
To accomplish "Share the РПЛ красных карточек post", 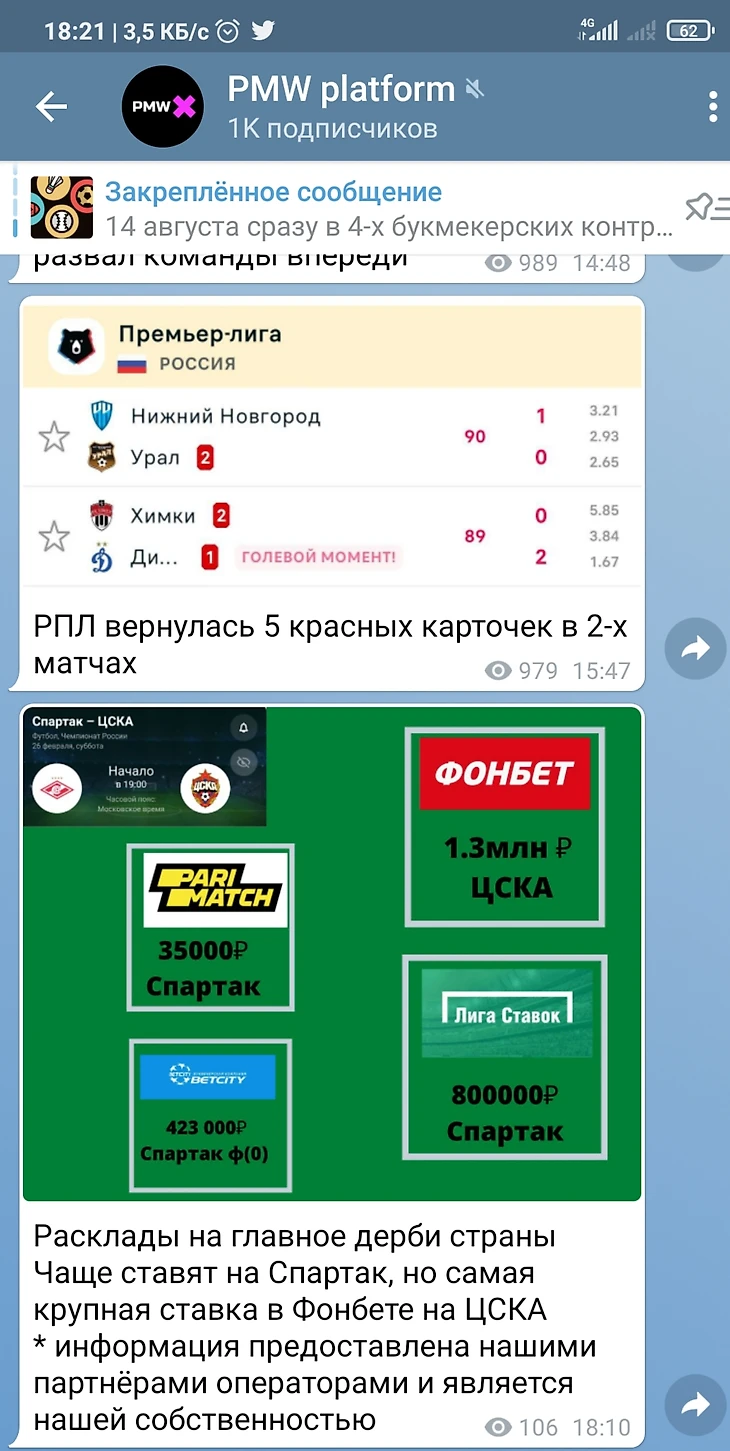I will pyautogui.click(x=695, y=649).
